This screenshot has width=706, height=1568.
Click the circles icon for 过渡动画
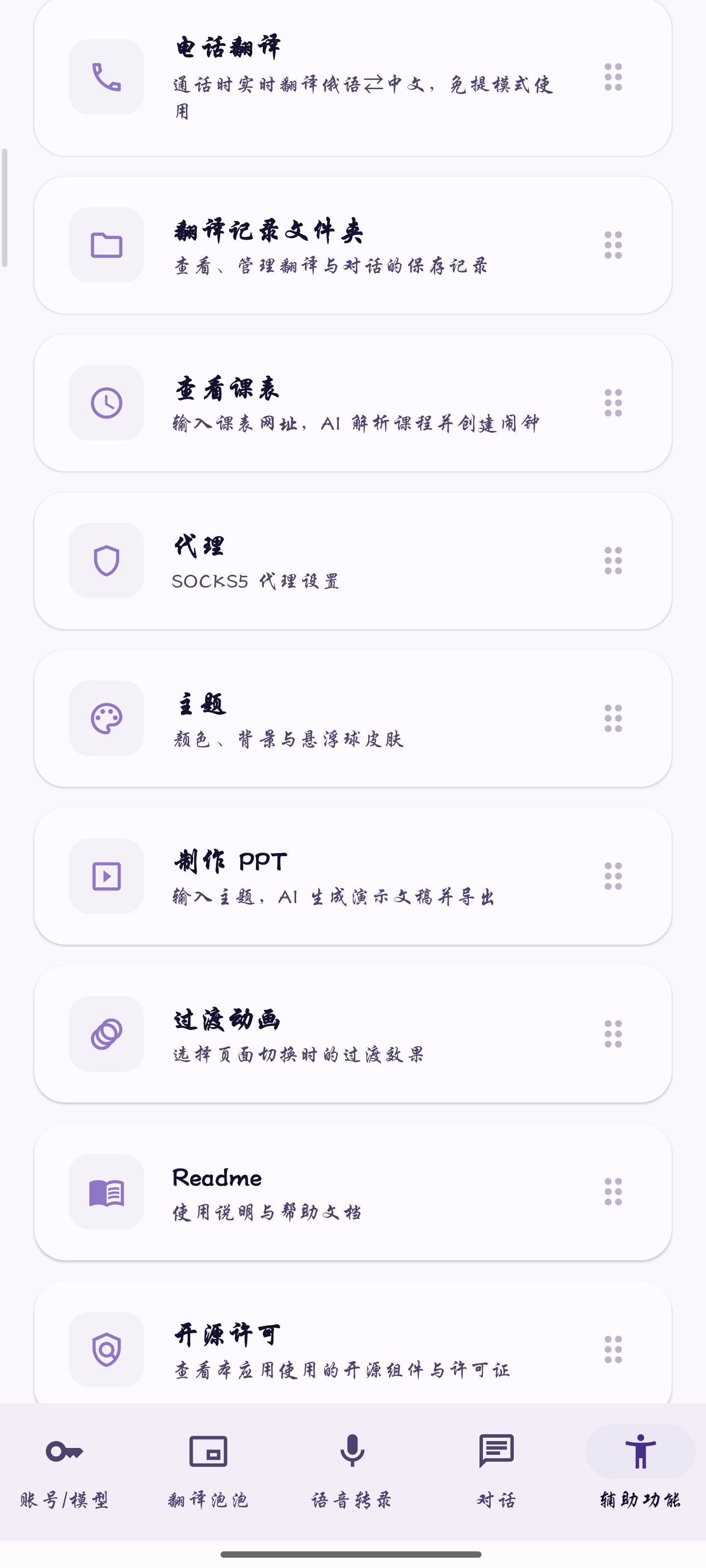(105, 1034)
